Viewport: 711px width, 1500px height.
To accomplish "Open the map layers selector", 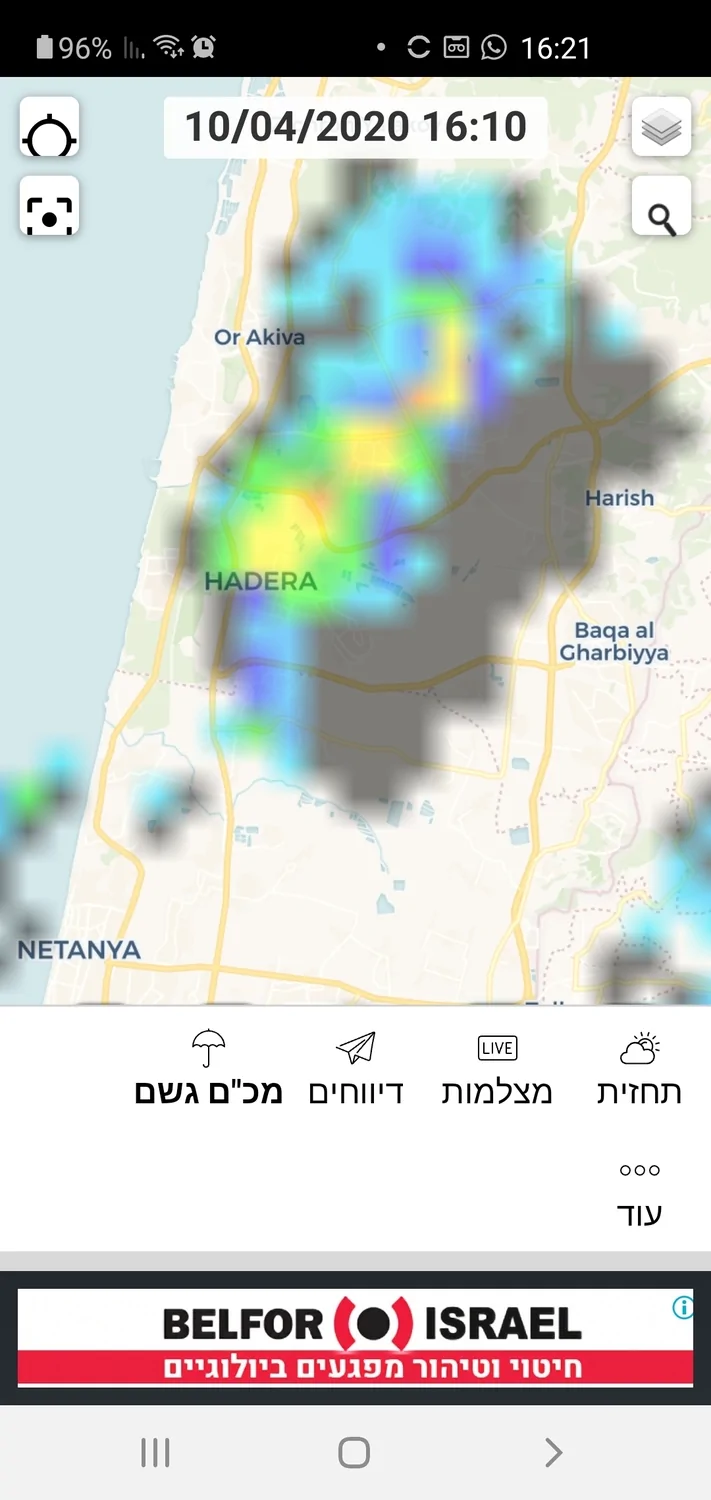I will click(x=661, y=127).
